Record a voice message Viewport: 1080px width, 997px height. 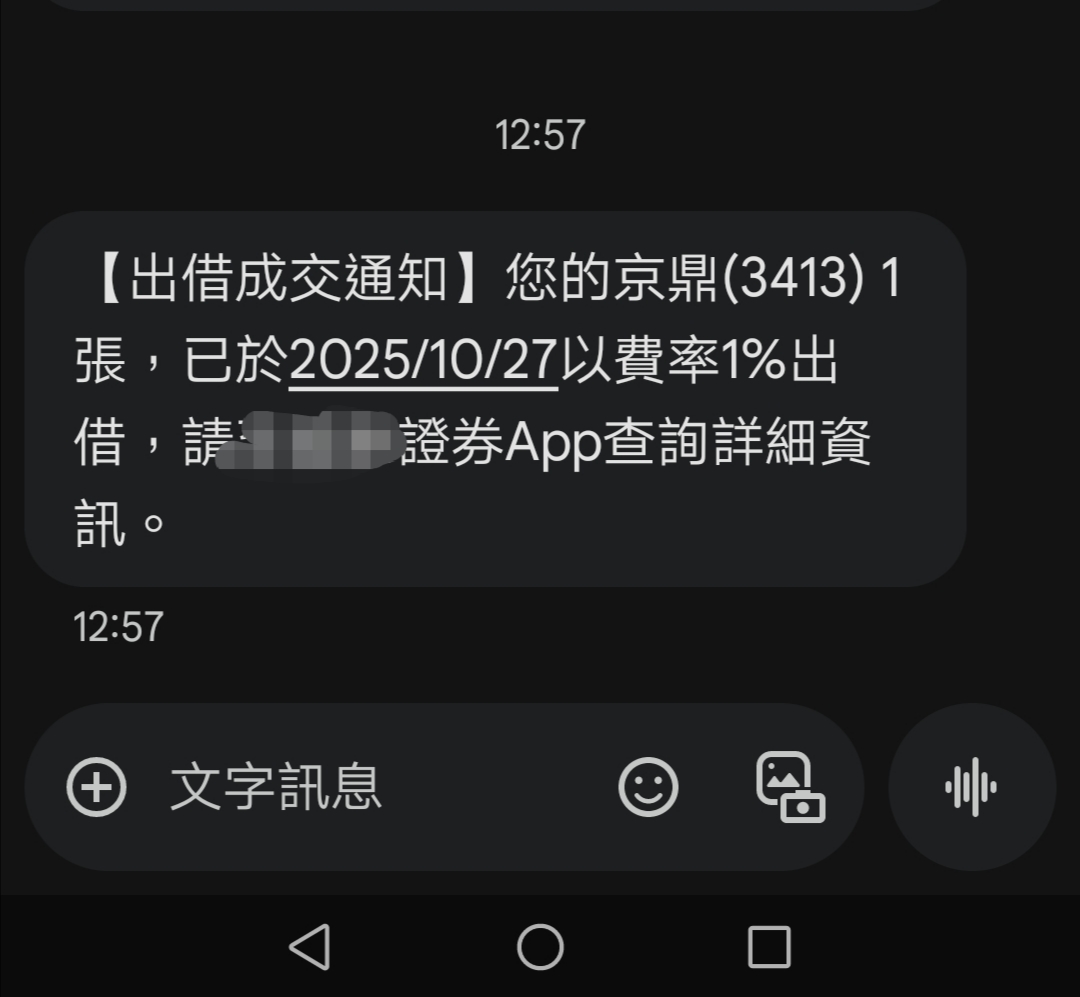pyautogui.click(x=971, y=786)
